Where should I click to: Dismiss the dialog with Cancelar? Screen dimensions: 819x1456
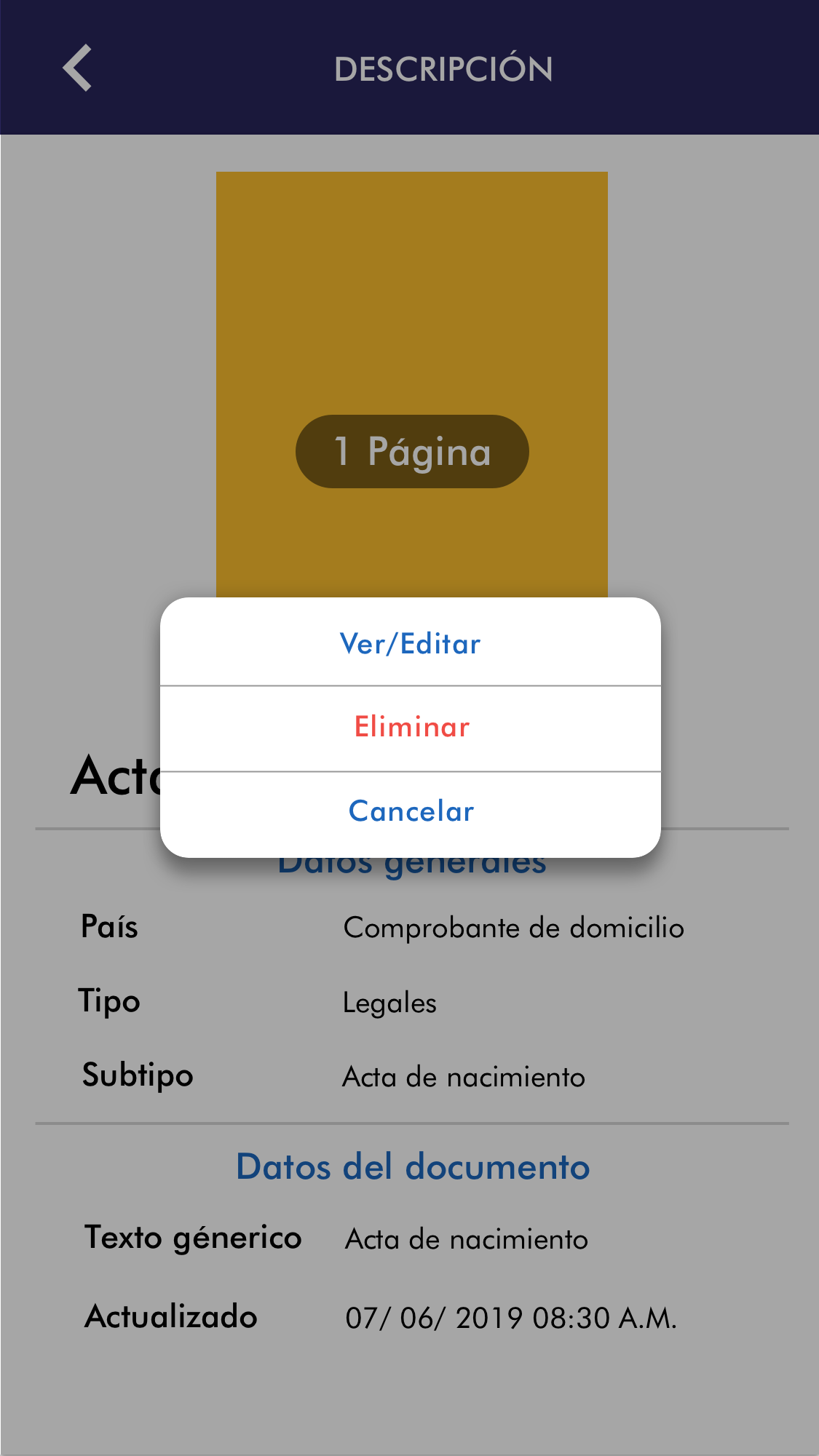411,812
